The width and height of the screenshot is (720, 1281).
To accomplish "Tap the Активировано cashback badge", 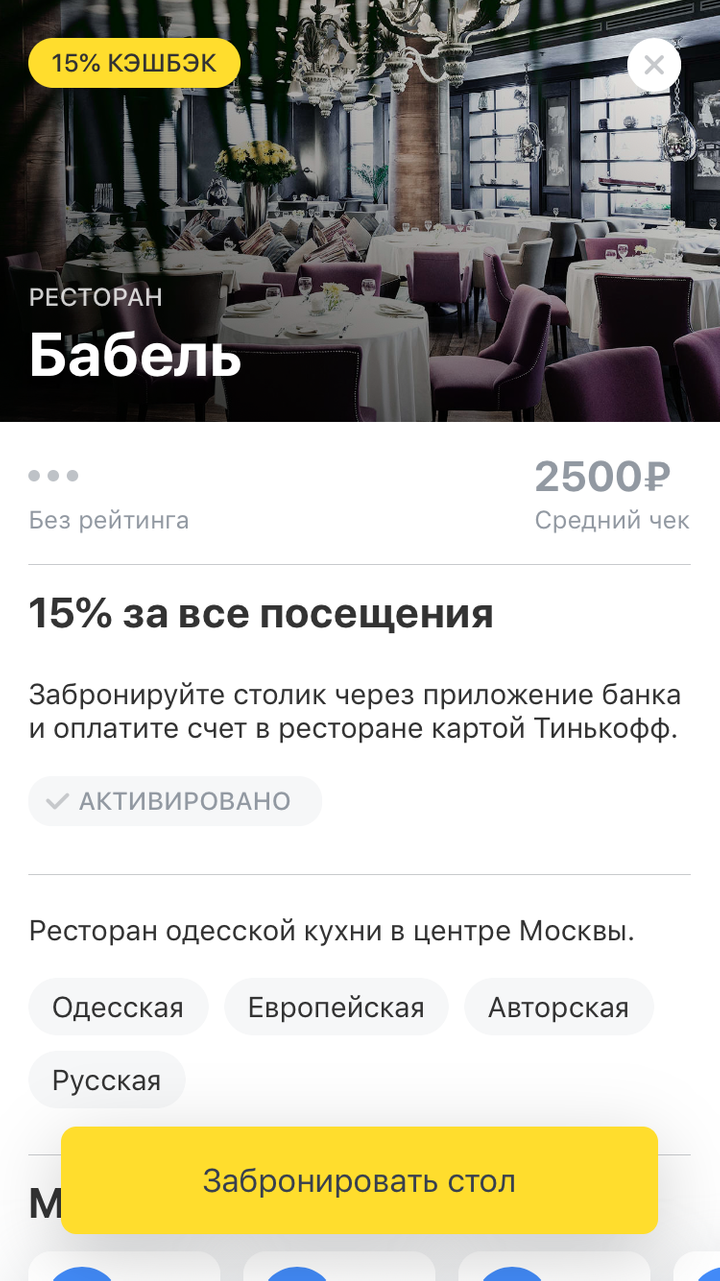I will (175, 801).
